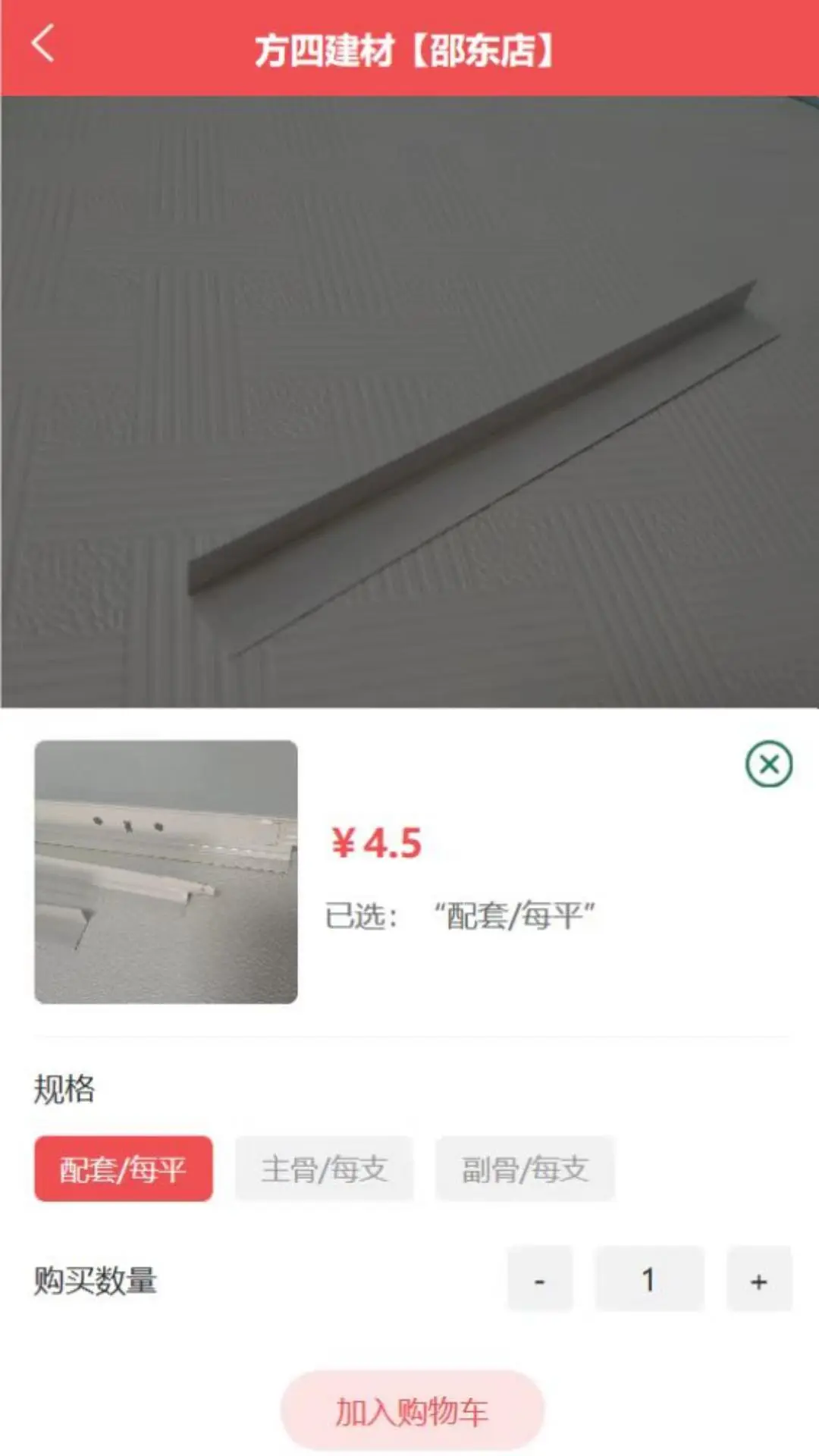Close the product options popup

[769, 765]
